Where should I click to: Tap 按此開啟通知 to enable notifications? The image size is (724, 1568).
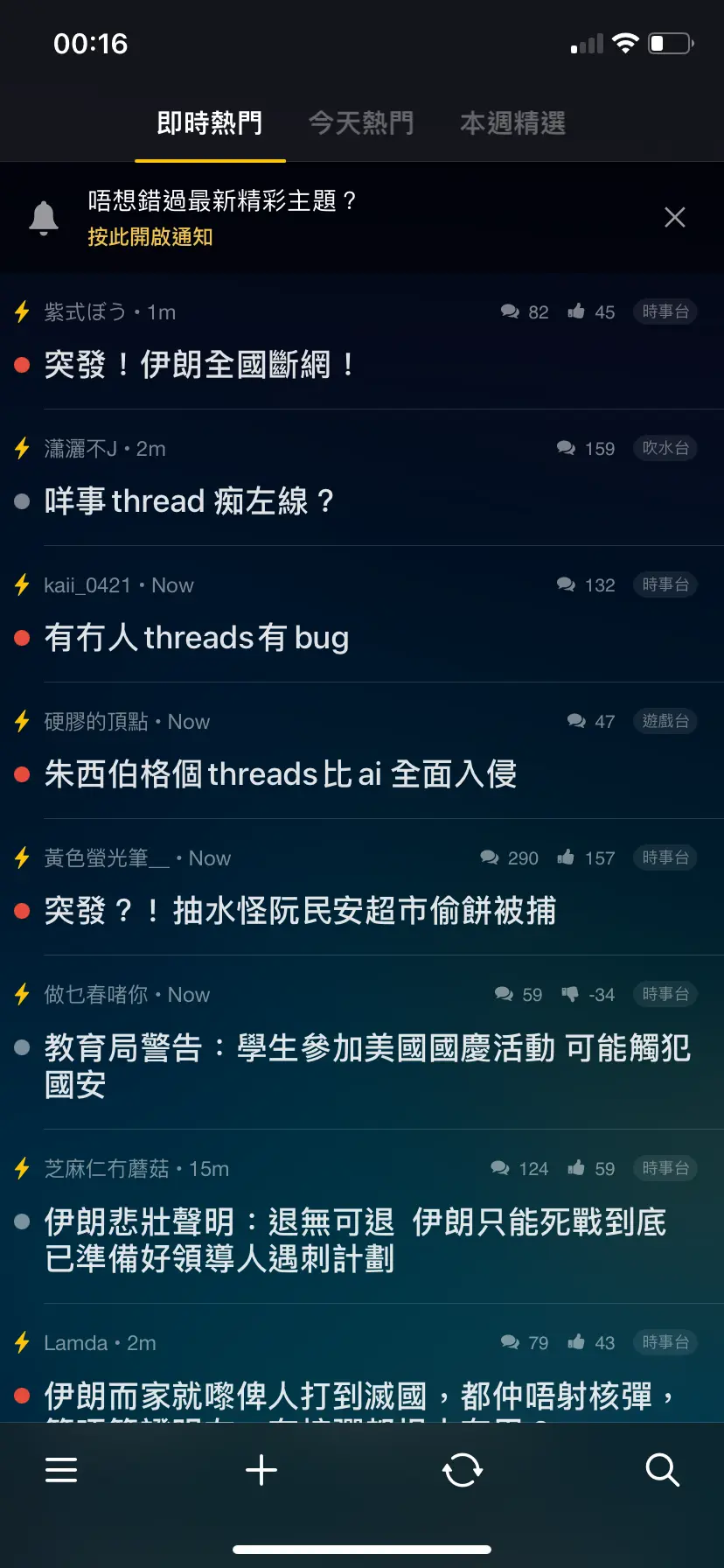pyautogui.click(x=150, y=237)
